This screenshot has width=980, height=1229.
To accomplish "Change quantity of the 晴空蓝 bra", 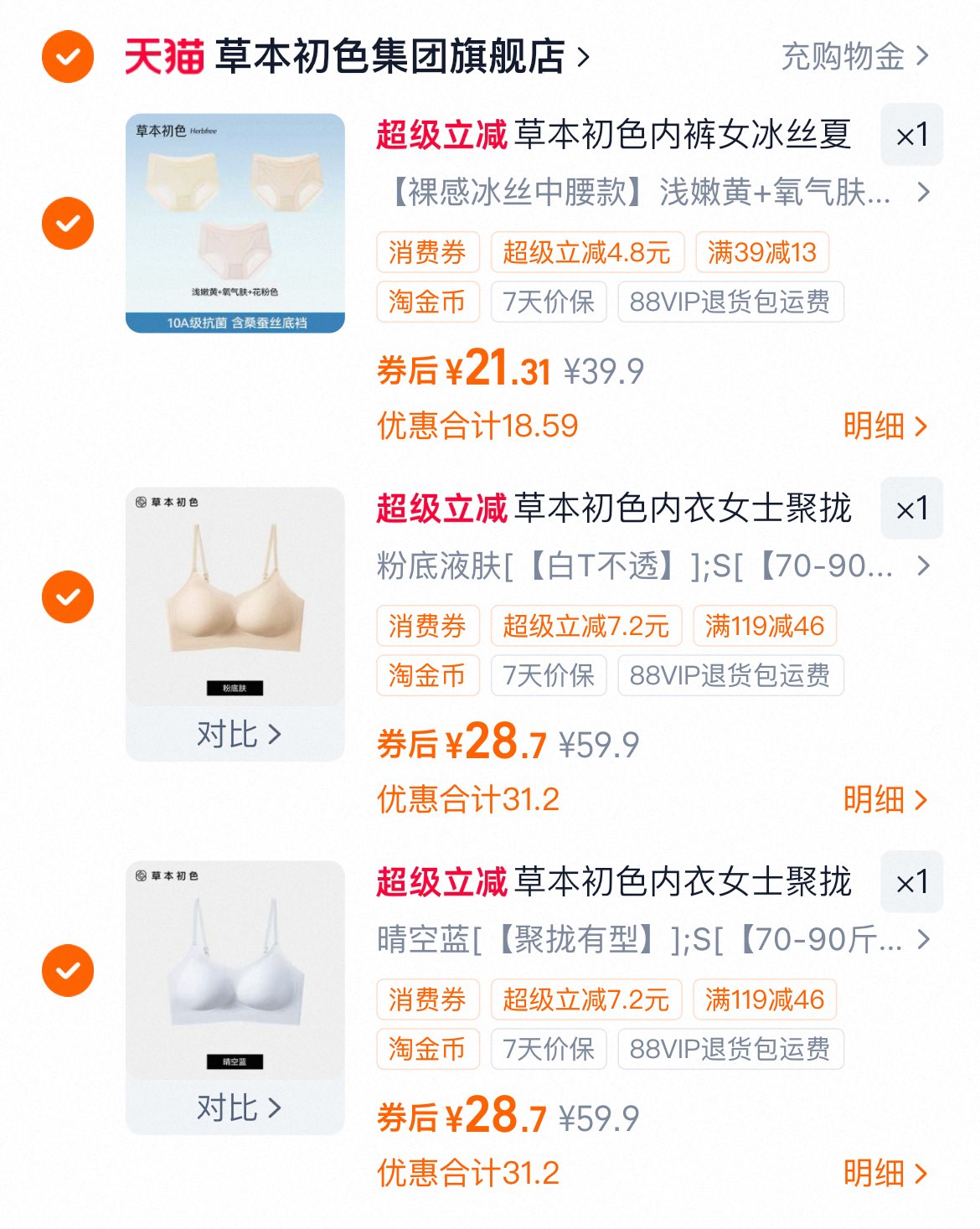I will tap(911, 882).
